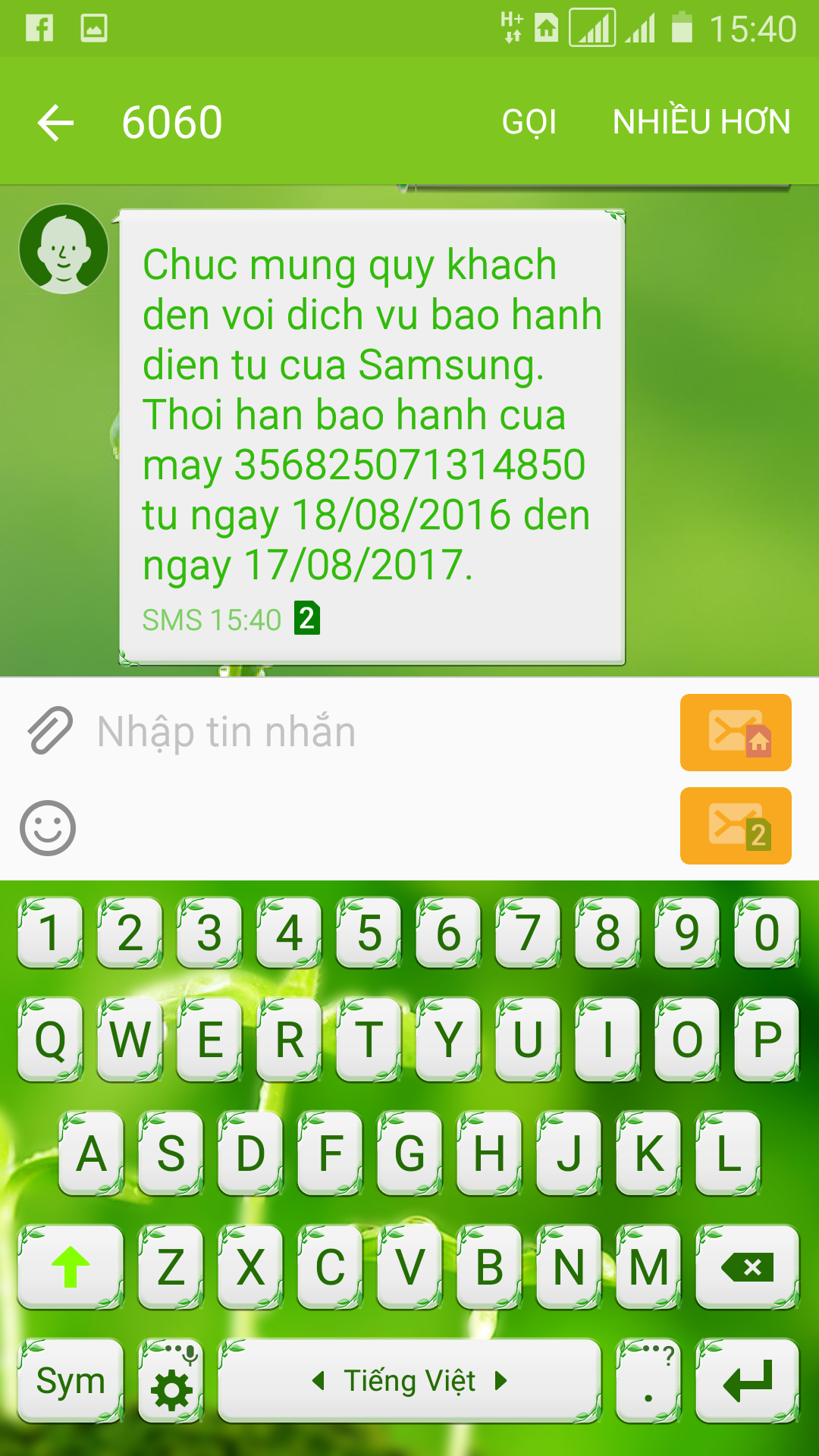Screen dimensions: 819x1456
Task: Tap the enter return key
Action: (x=747, y=1381)
